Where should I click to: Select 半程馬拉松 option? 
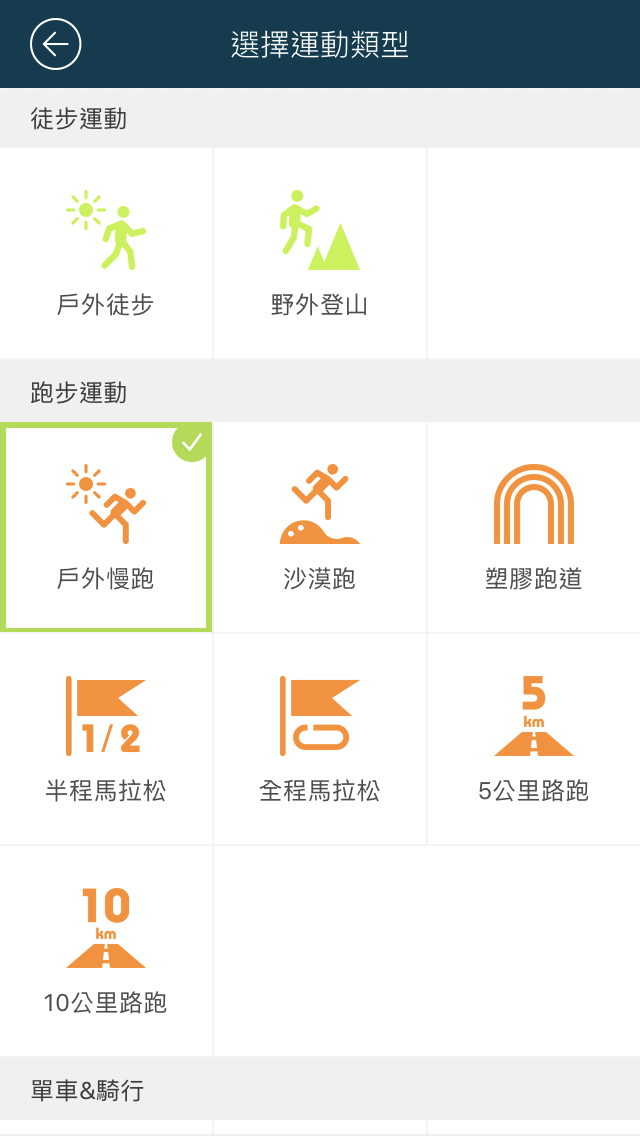(x=106, y=739)
